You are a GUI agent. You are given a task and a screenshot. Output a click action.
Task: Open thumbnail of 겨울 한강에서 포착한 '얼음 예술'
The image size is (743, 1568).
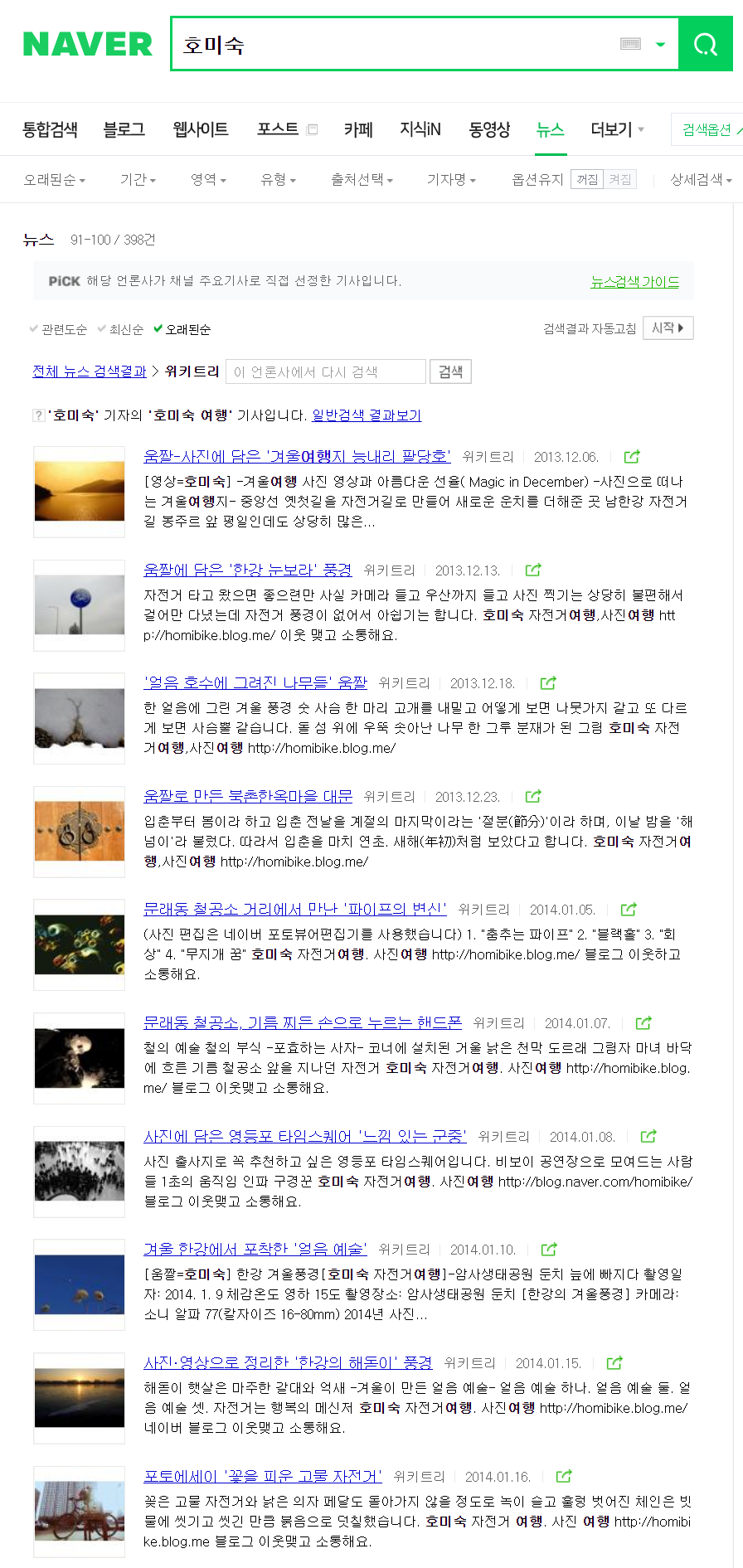[80, 1284]
